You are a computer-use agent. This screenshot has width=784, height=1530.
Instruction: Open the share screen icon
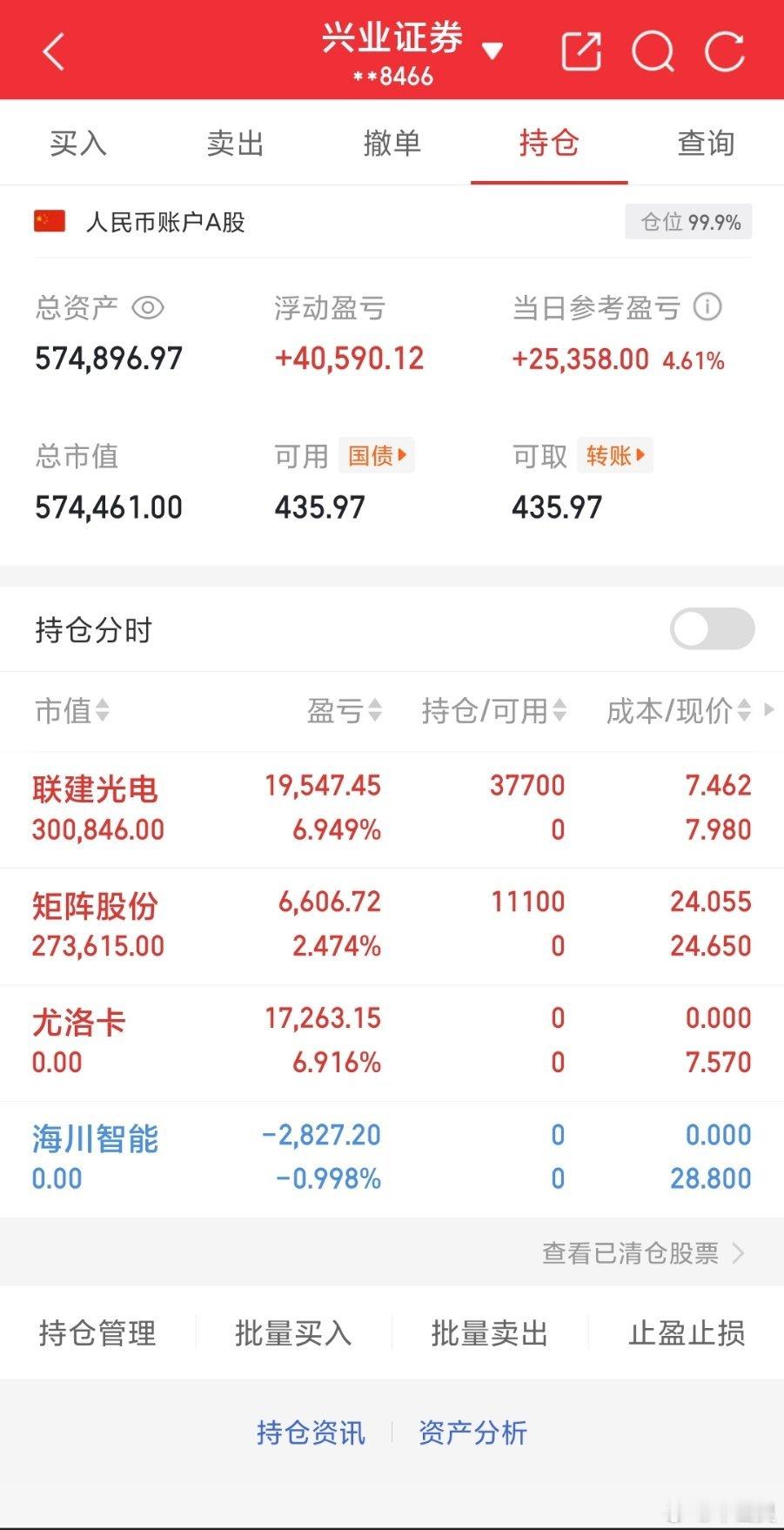coord(581,50)
